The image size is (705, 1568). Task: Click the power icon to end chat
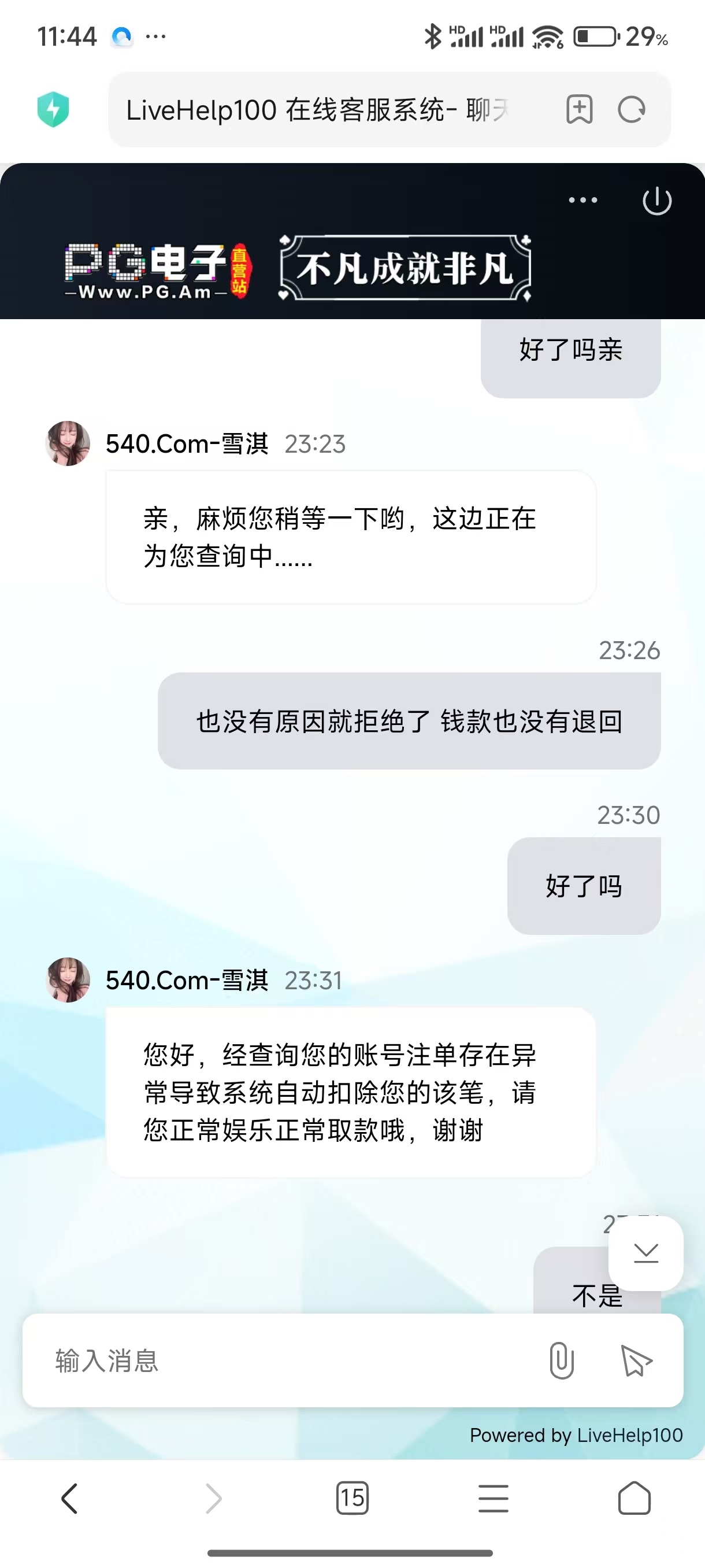click(656, 201)
